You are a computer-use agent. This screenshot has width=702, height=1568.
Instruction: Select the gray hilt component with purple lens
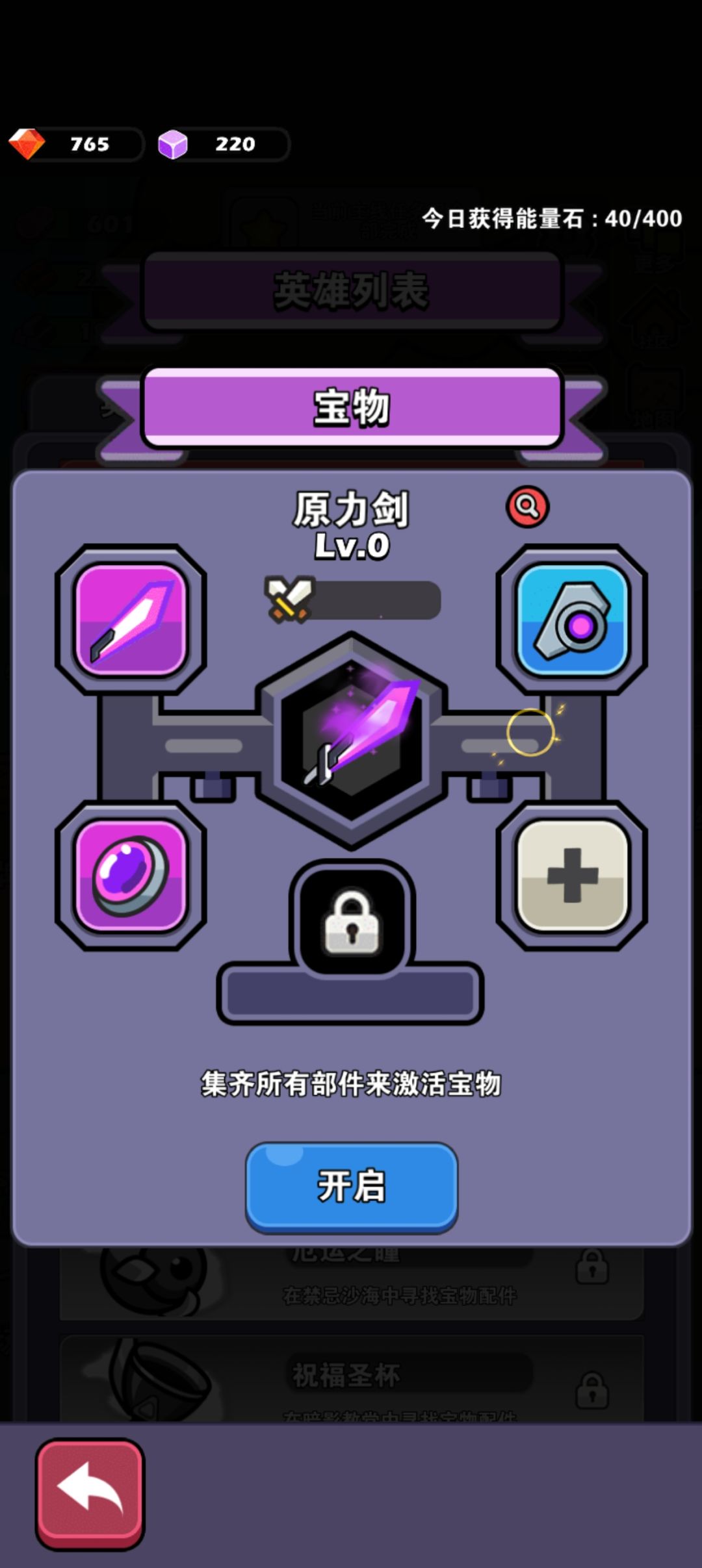(572, 621)
